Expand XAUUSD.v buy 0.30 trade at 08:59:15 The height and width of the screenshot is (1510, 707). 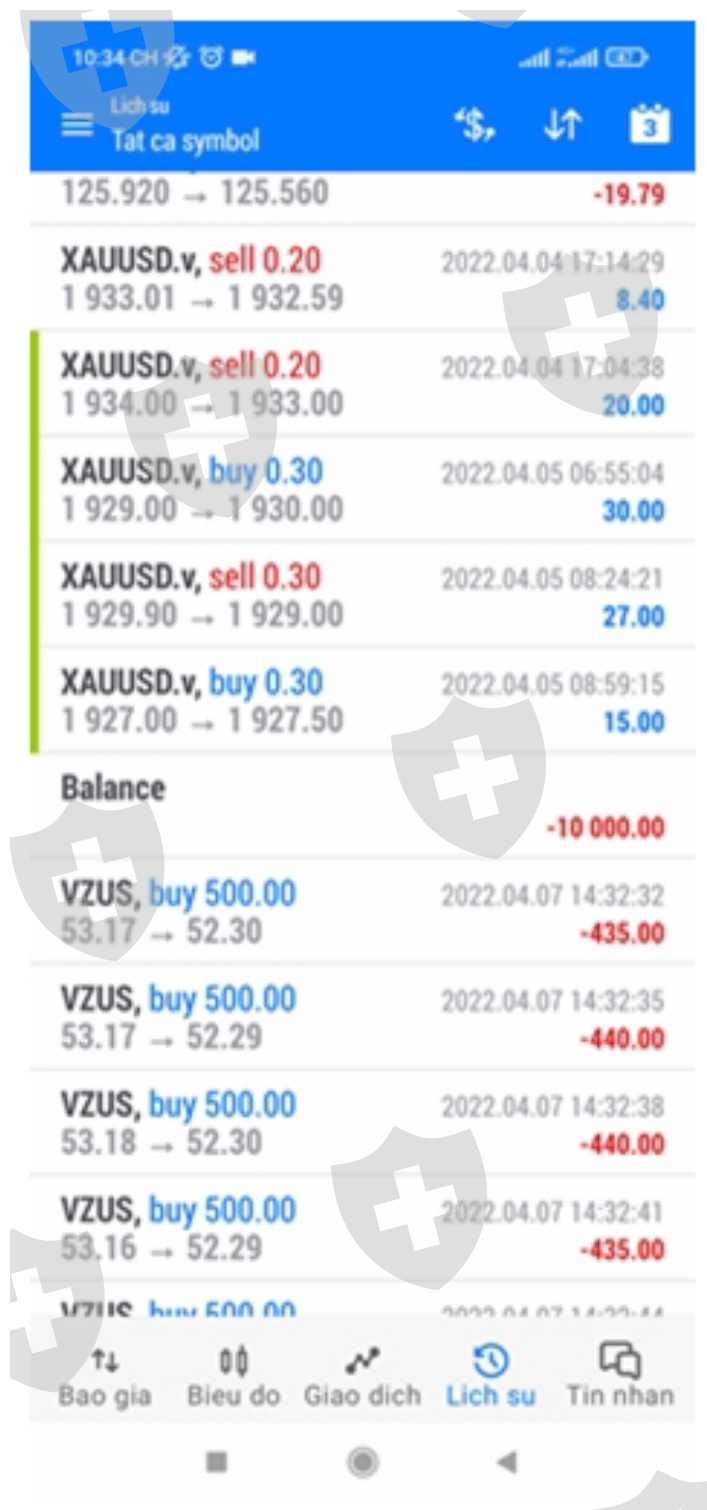pos(363,700)
